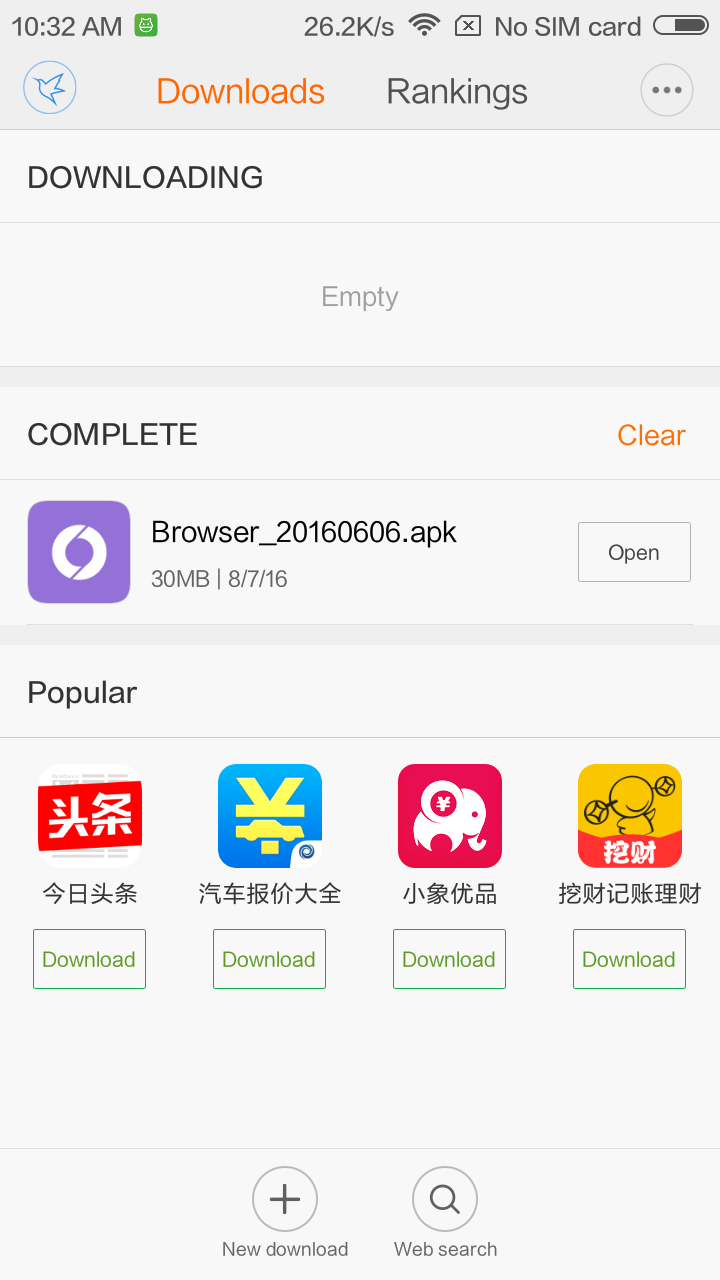The height and width of the screenshot is (1280, 720).
Task: Download the 挖财记账理财 app
Action: 629,959
